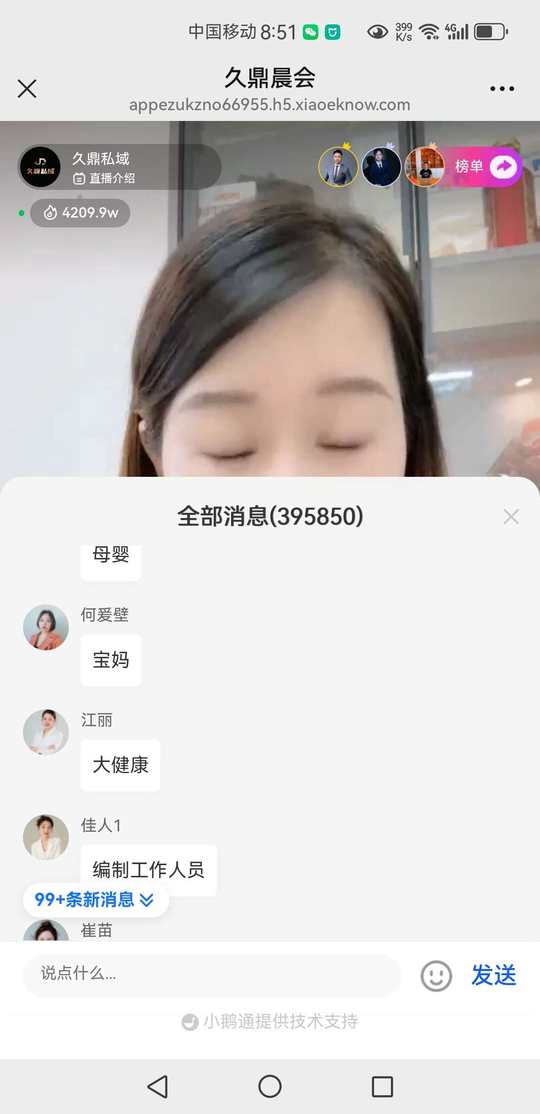540x1114 pixels.
Task: View 何爱壁's avatar
Action: 46,627
